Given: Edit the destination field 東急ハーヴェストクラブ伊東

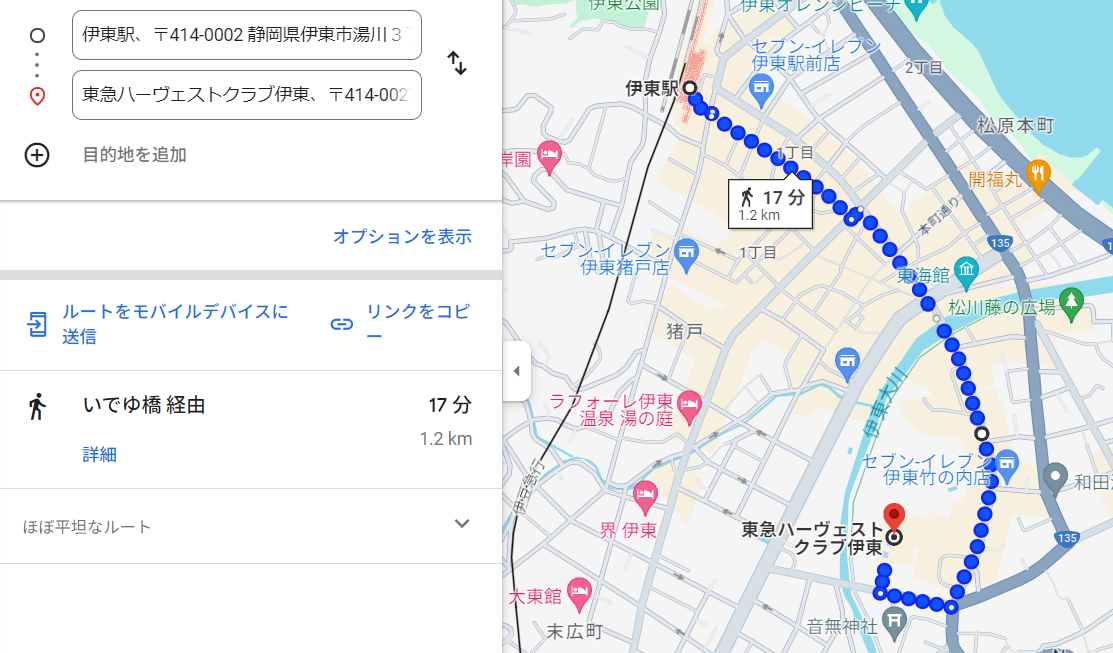Looking at the screenshot, I should pyautogui.click(x=246, y=95).
